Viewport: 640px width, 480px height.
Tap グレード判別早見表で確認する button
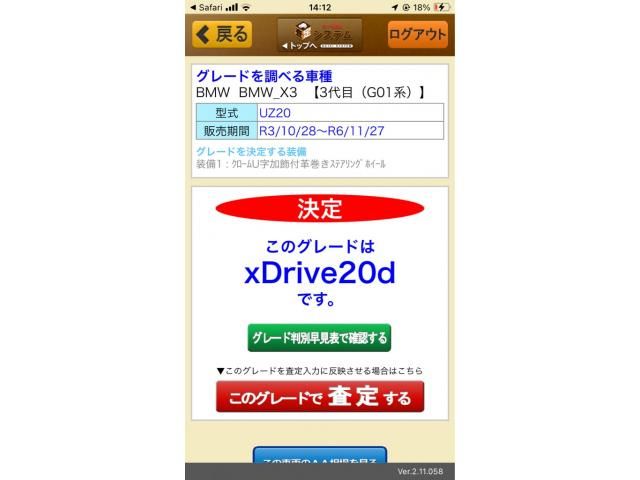point(319,338)
